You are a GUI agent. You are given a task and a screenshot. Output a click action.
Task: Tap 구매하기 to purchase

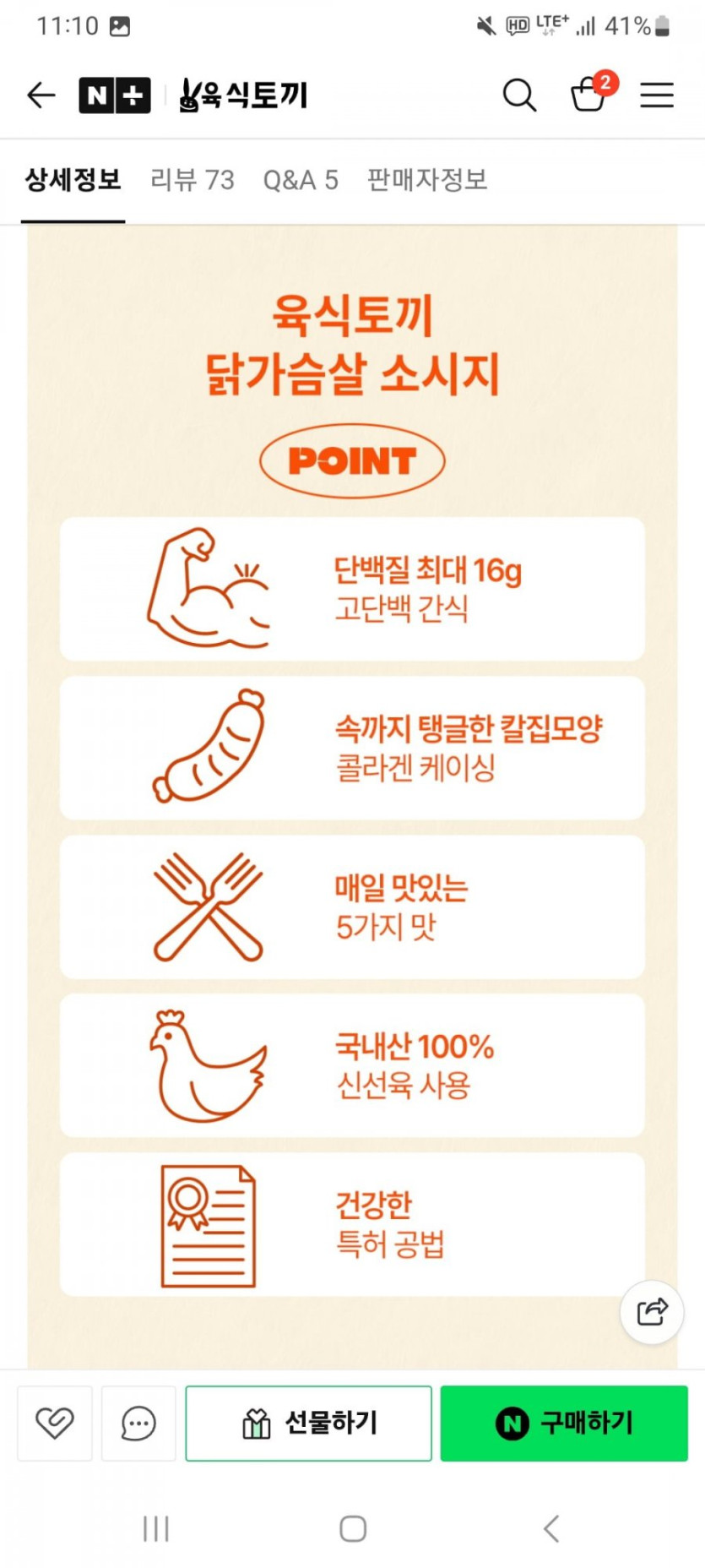click(x=564, y=1424)
